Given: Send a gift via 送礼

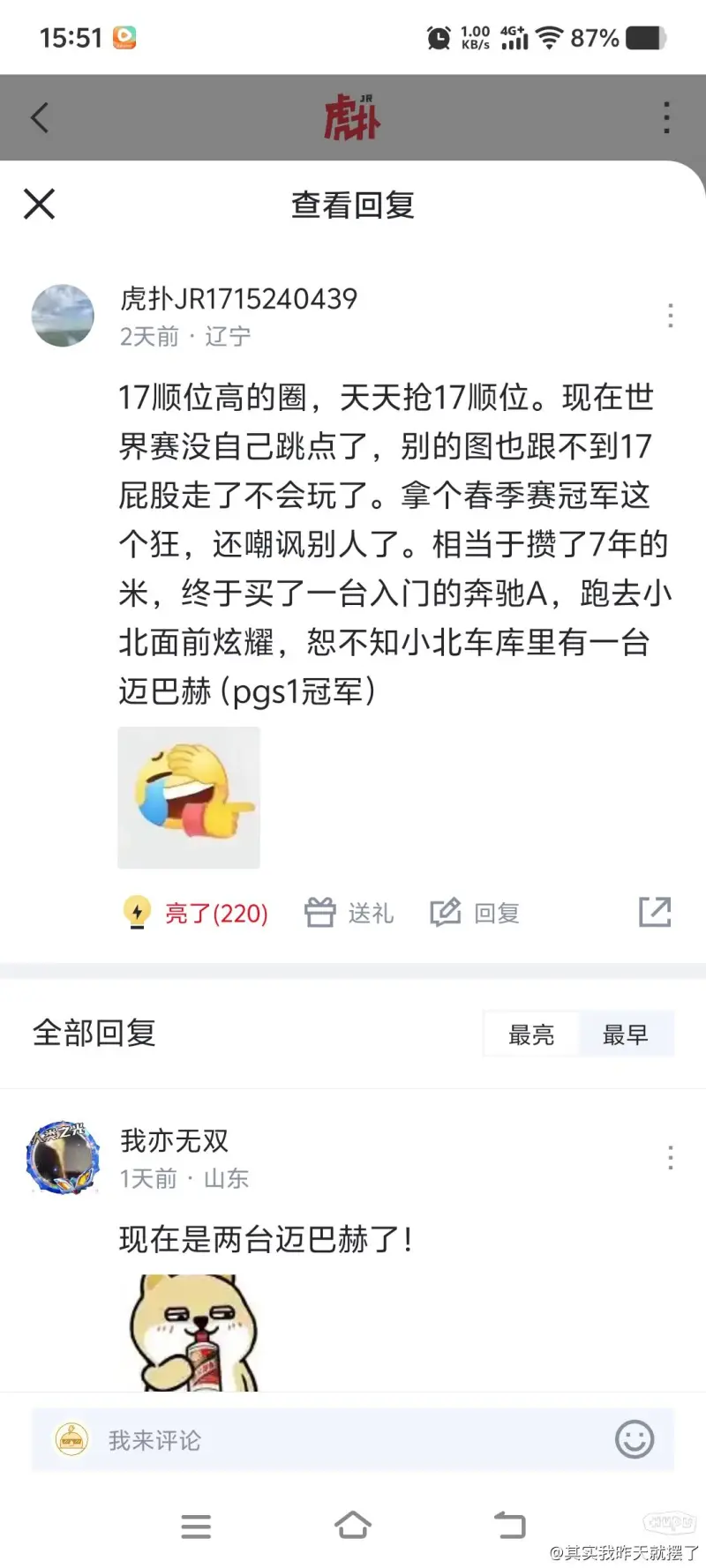Looking at the screenshot, I should click(x=349, y=913).
